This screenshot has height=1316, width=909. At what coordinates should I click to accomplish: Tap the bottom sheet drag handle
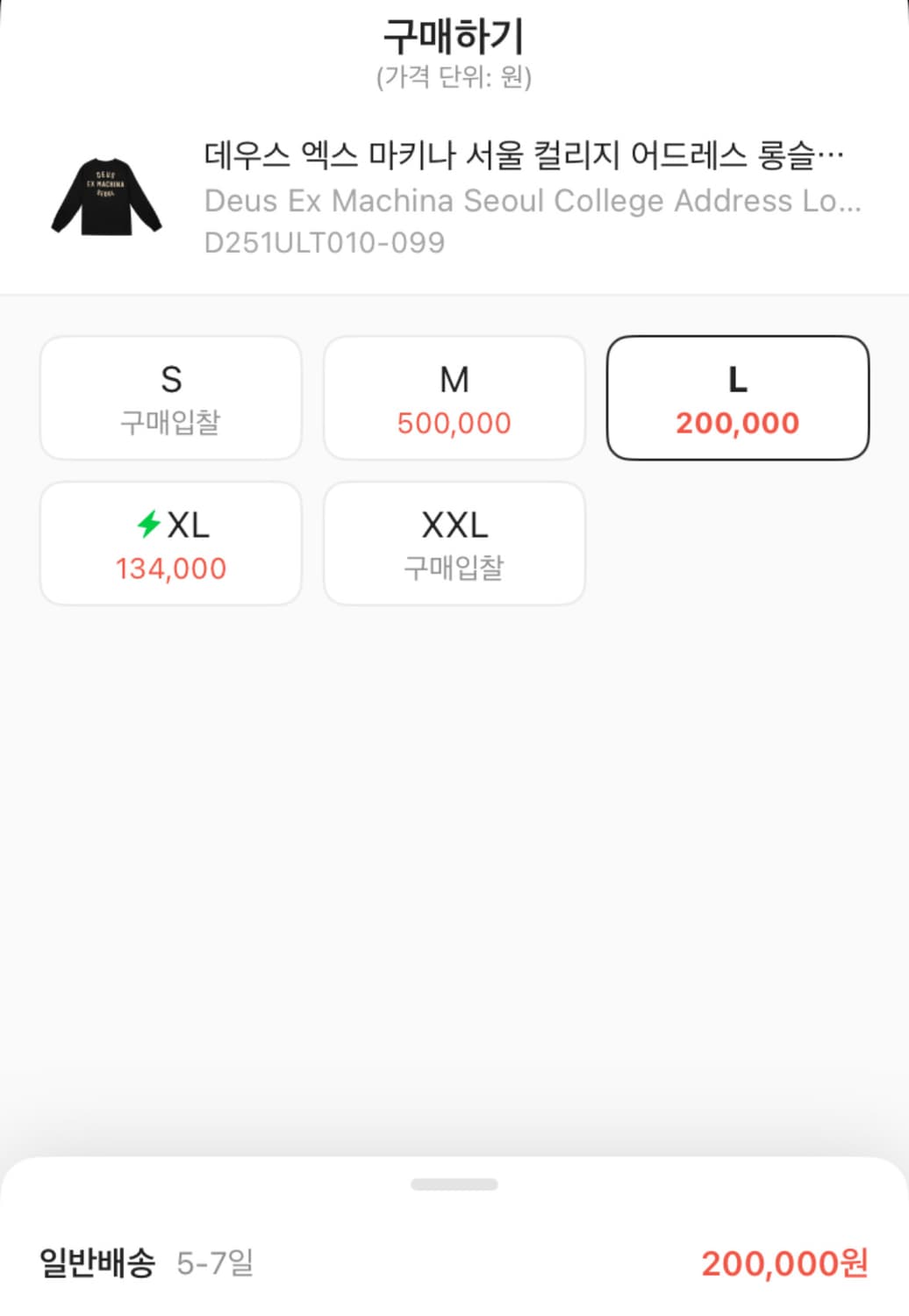click(x=454, y=1184)
